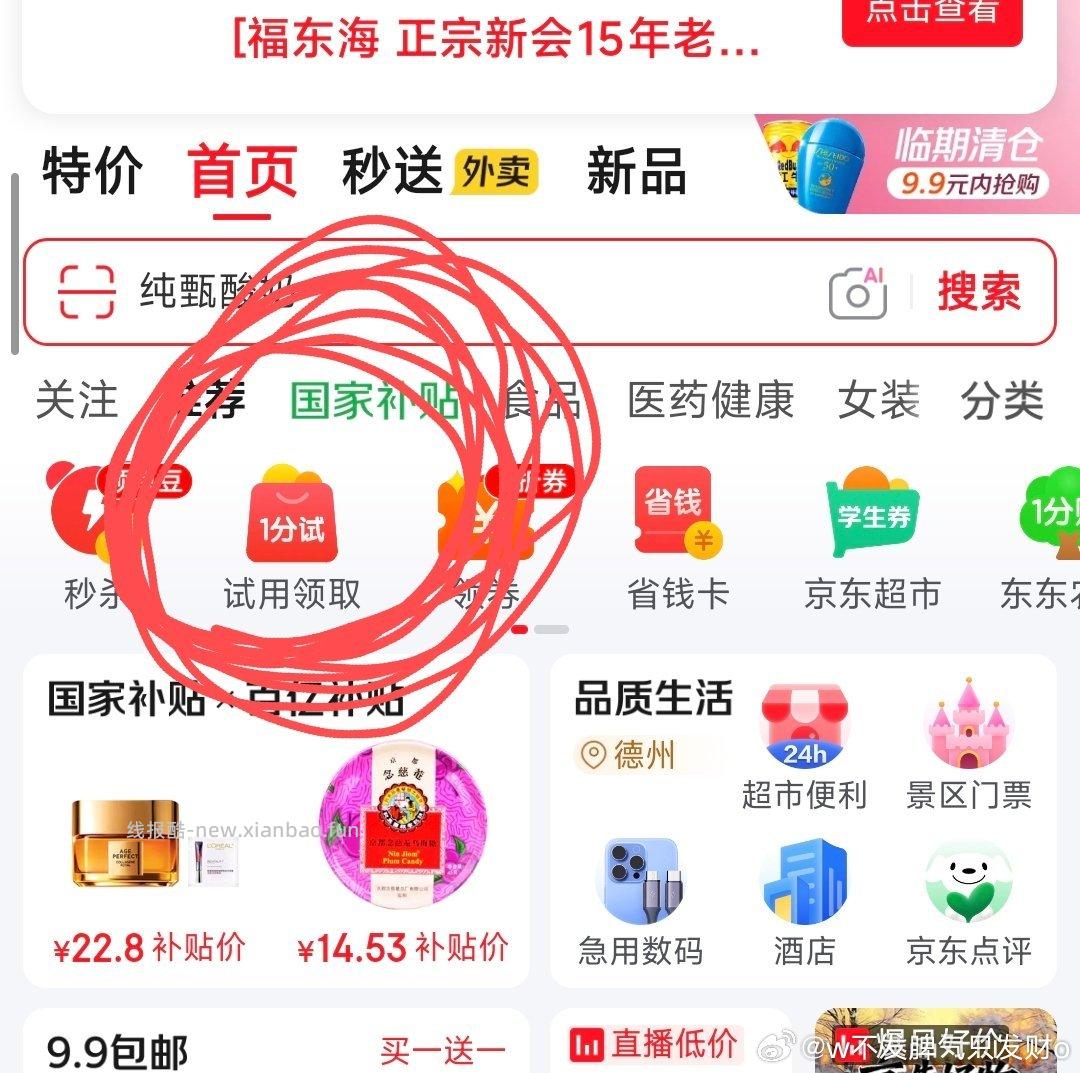Switch to the 新品 tab
The image size is (1080, 1073).
tap(636, 171)
